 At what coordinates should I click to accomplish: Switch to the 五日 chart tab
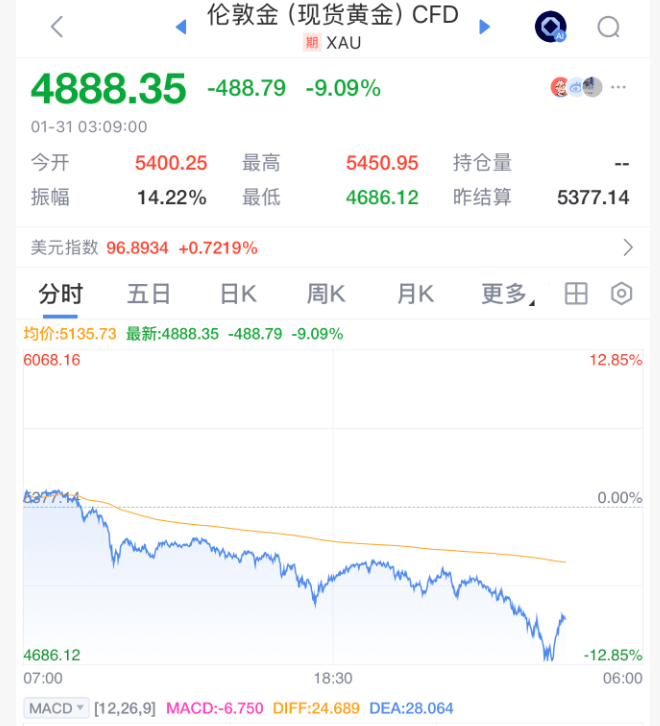(149, 294)
